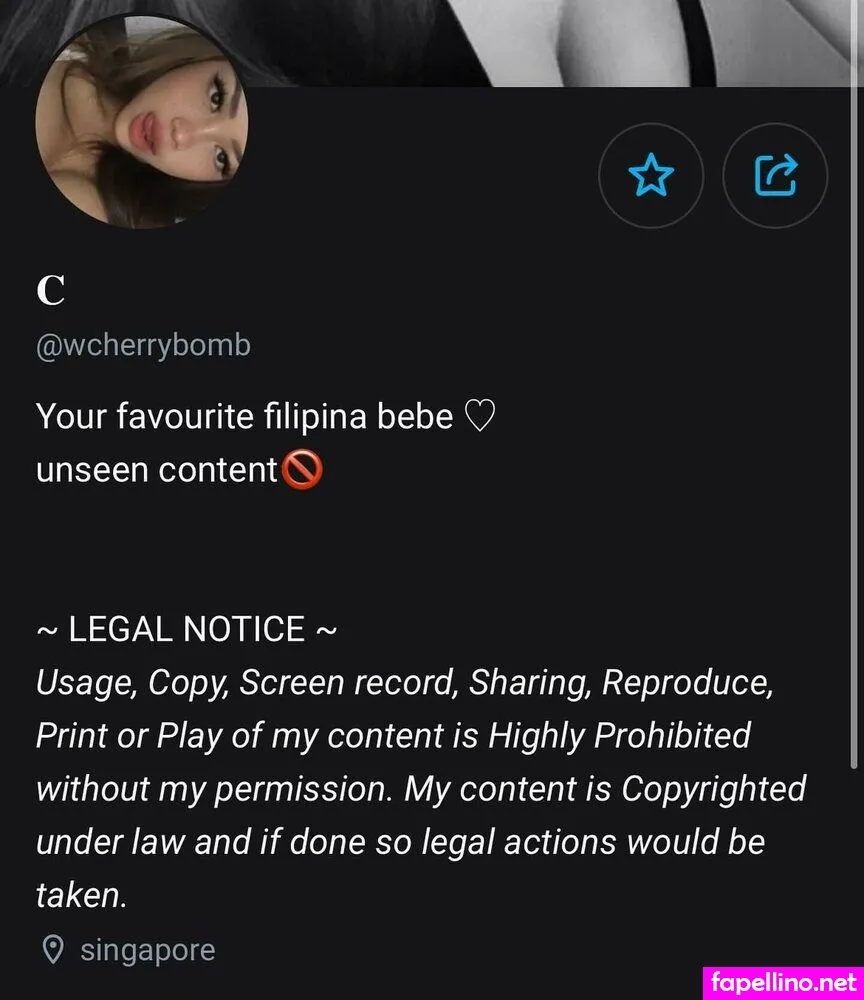Open the @wcherrybomb username handle
Image resolution: width=864 pixels, height=1000 pixels.
click(142, 344)
